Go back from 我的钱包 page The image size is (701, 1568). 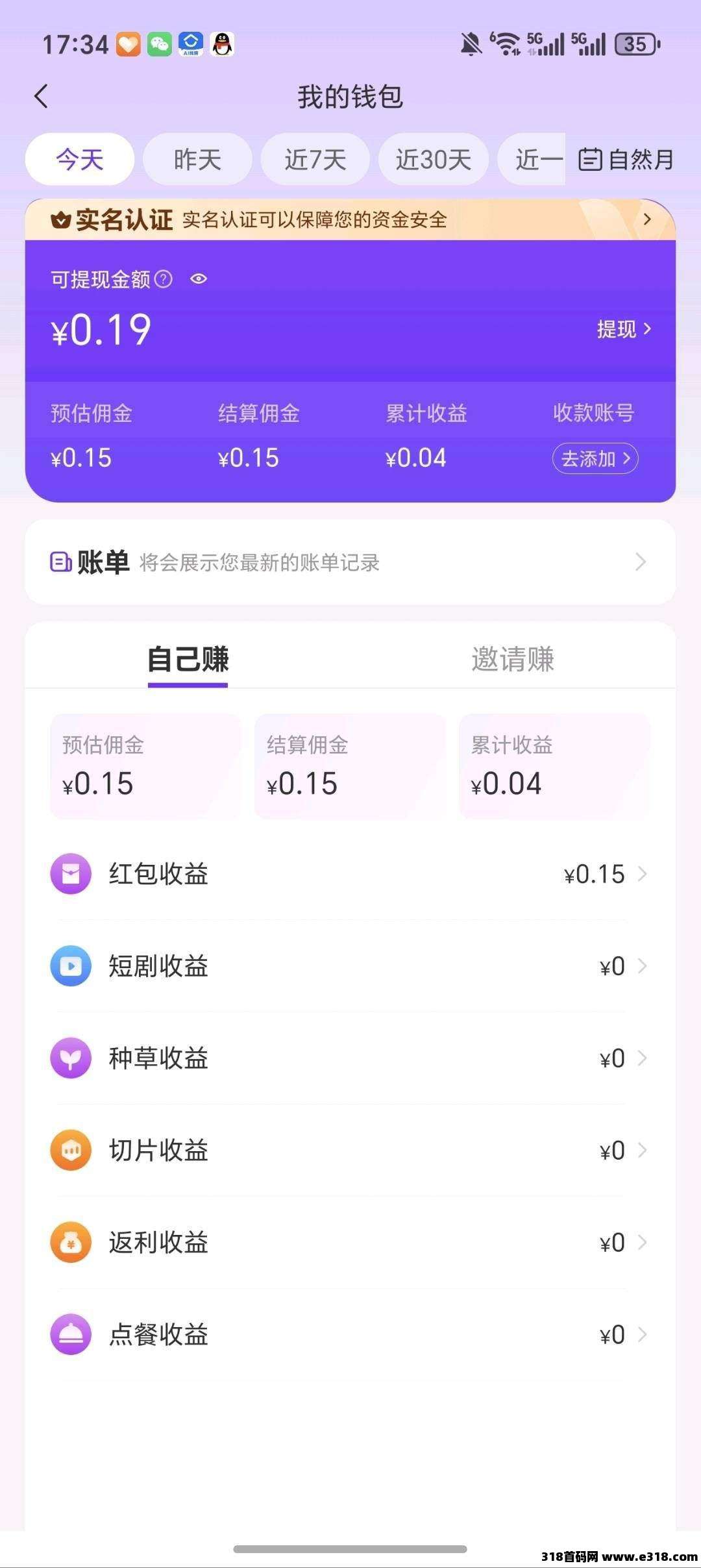click(x=42, y=97)
